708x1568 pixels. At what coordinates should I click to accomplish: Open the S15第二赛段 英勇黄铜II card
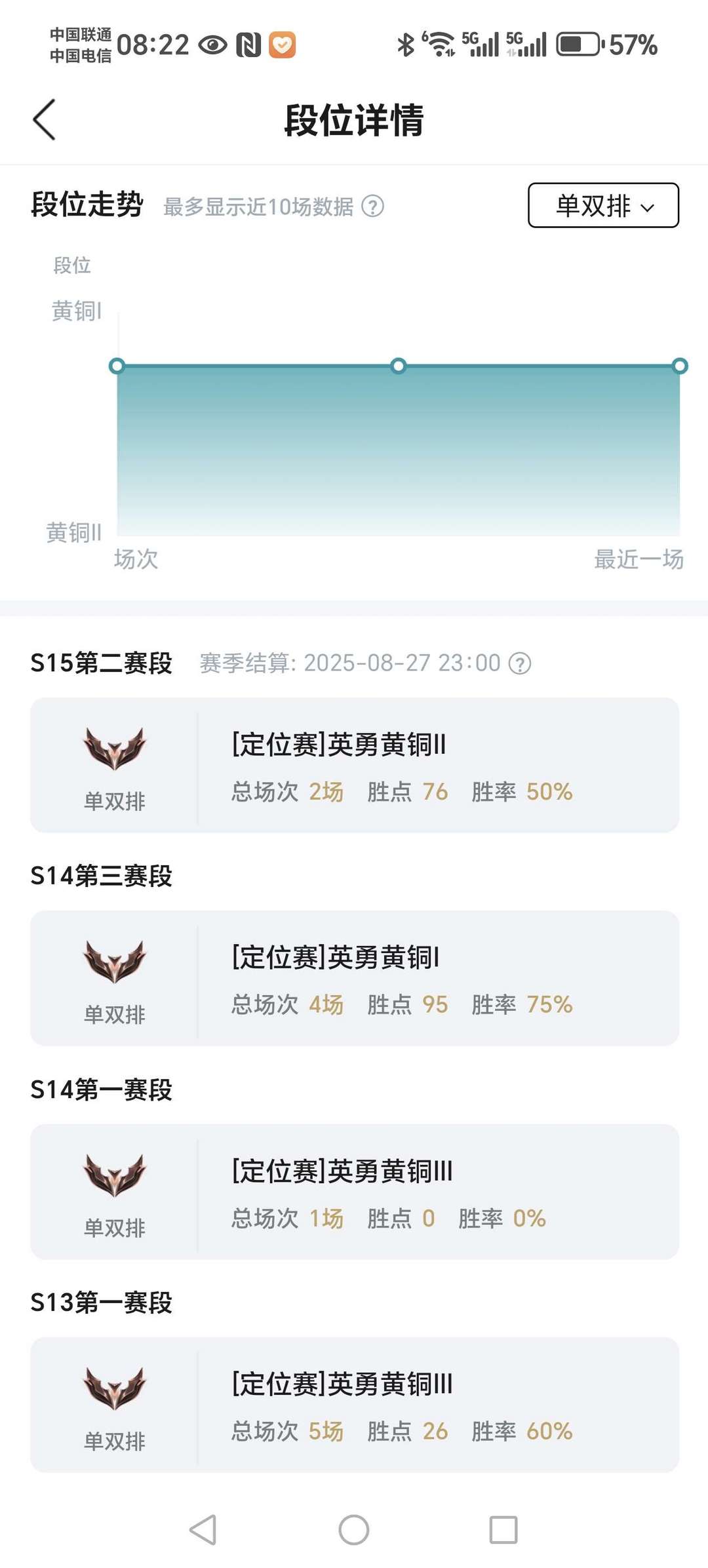[355, 765]
